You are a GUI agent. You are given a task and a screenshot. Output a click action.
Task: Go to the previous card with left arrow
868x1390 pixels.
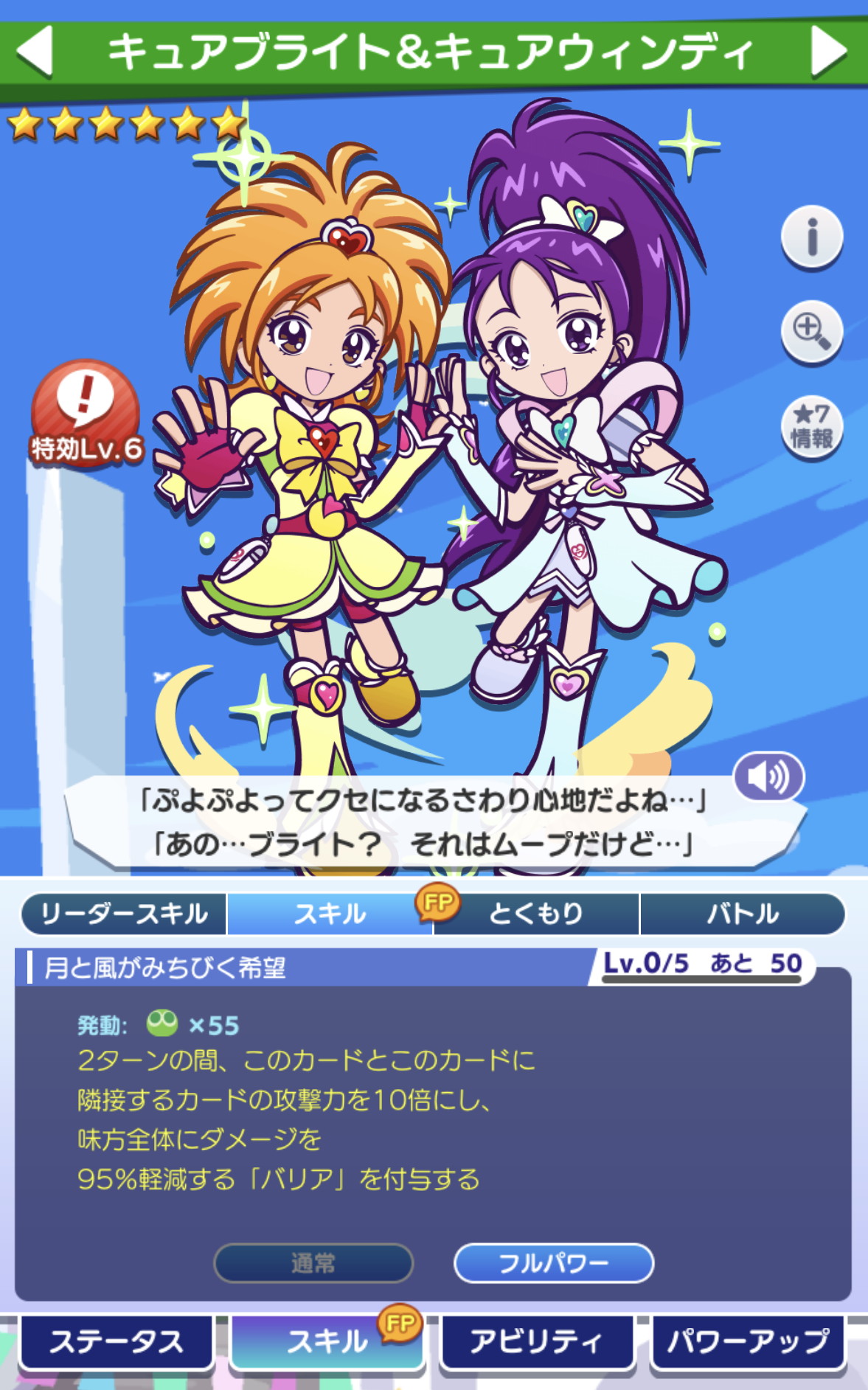35,50
